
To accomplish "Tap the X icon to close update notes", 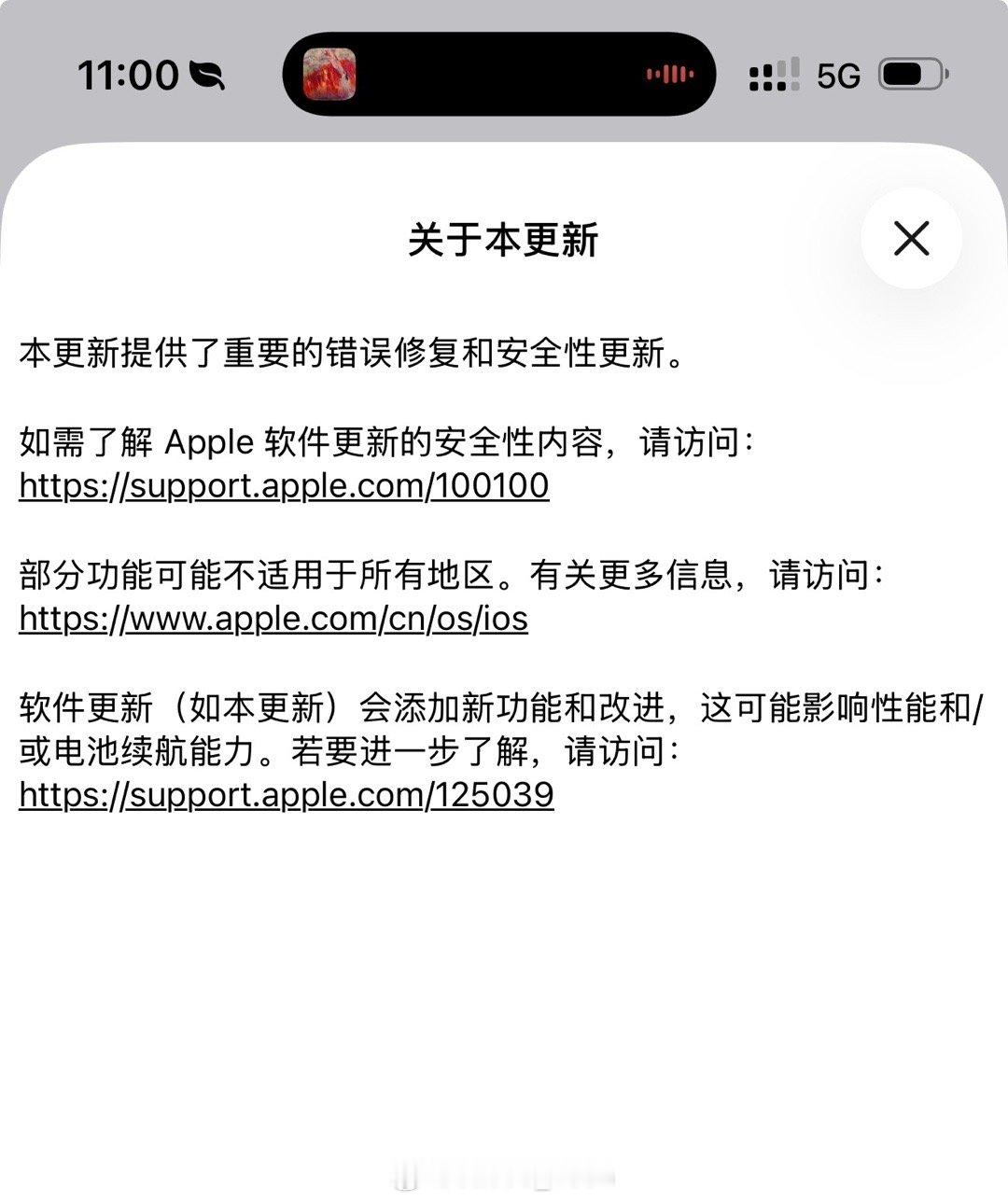I will tap(912, 239).
